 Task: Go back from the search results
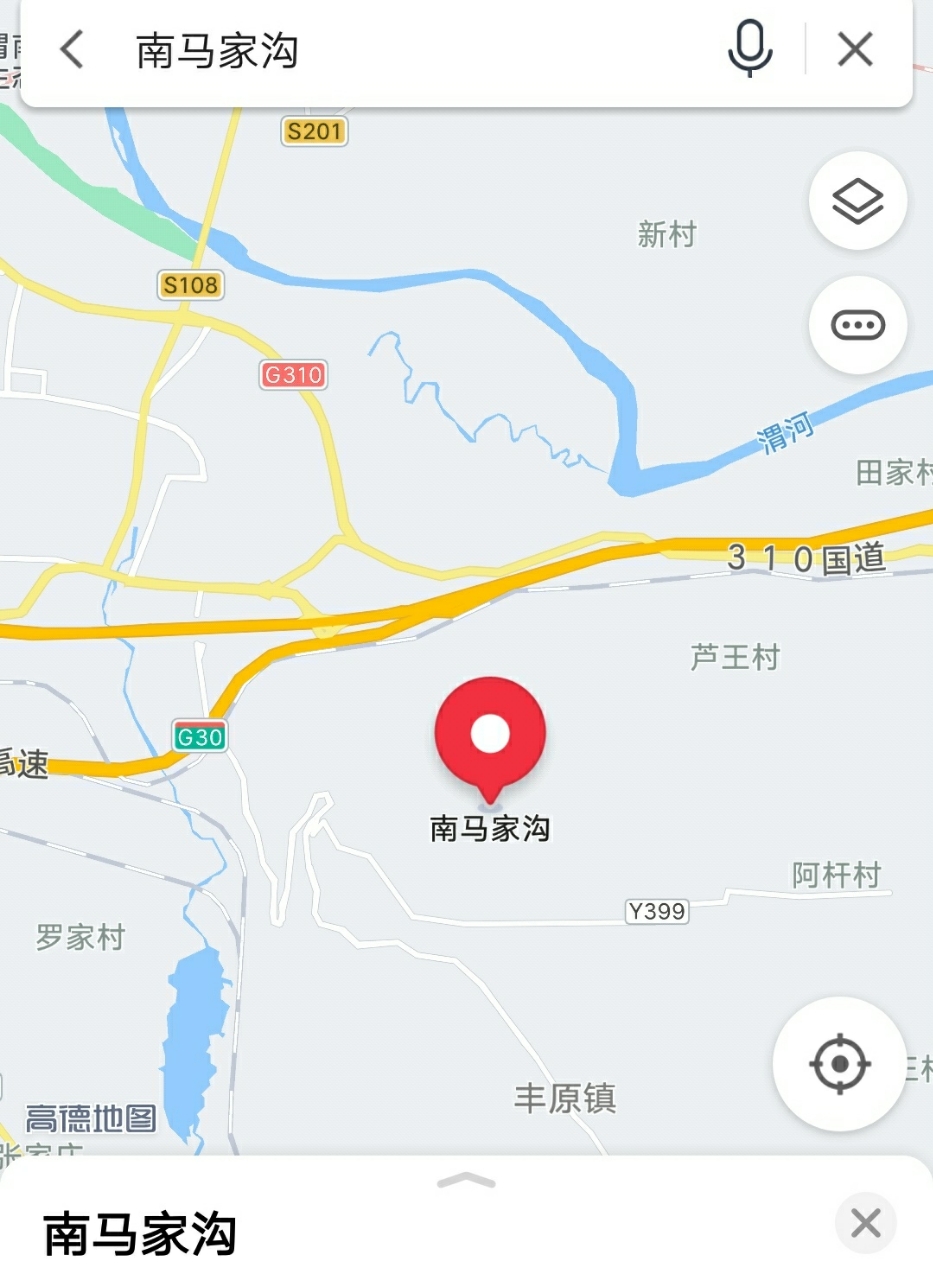pos(71,49)
